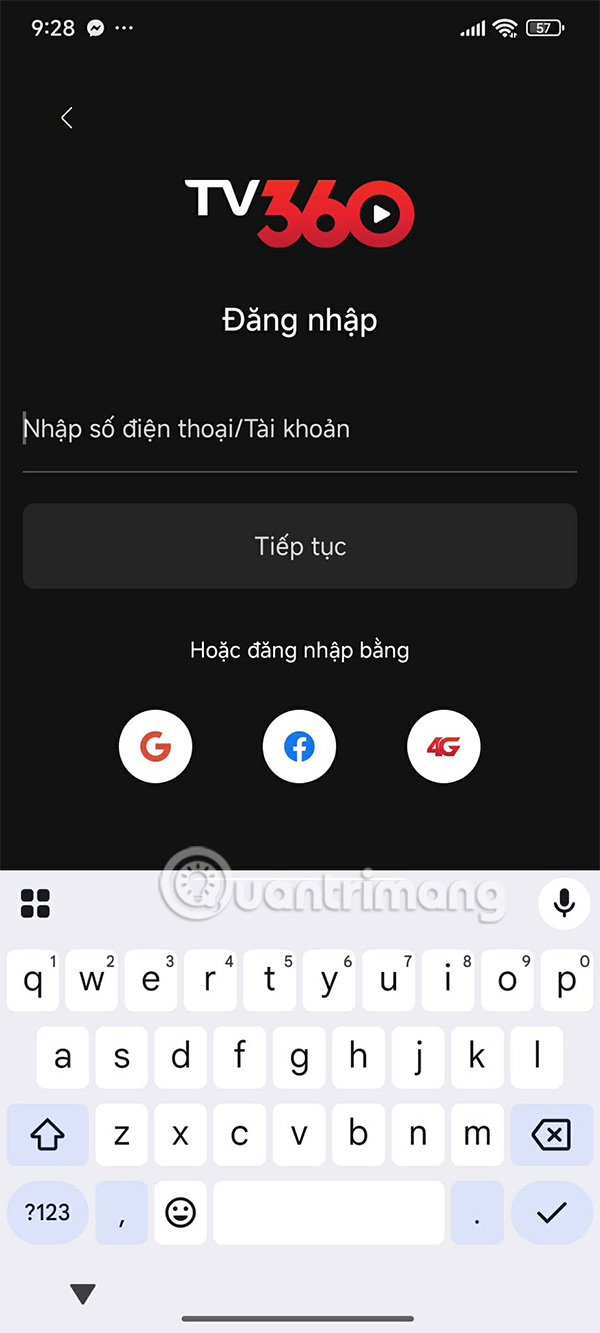This screenshot has height=1333, width=600.
Task: Go back using the top arrow
Action: tap(67, 118)
